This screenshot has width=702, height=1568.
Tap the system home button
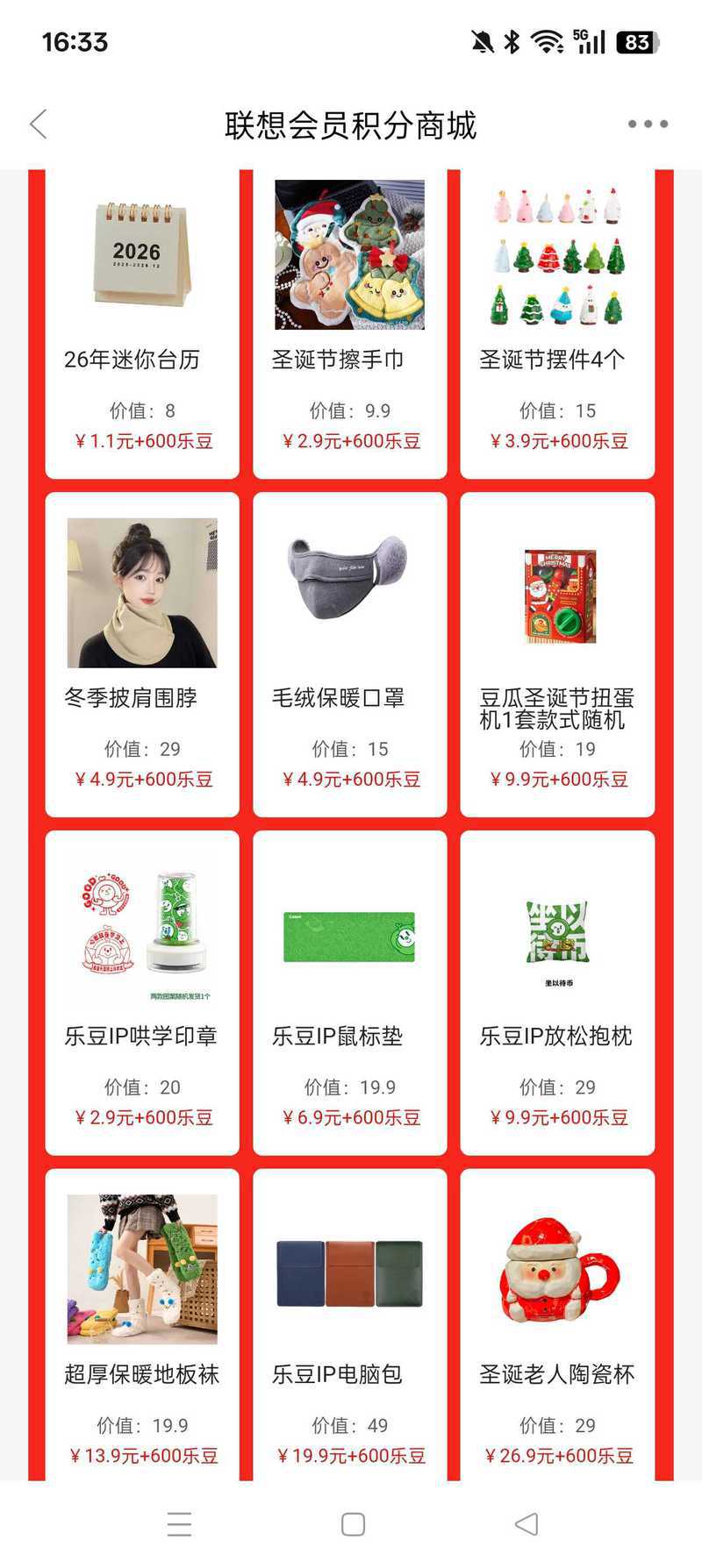click(353, 1524)
